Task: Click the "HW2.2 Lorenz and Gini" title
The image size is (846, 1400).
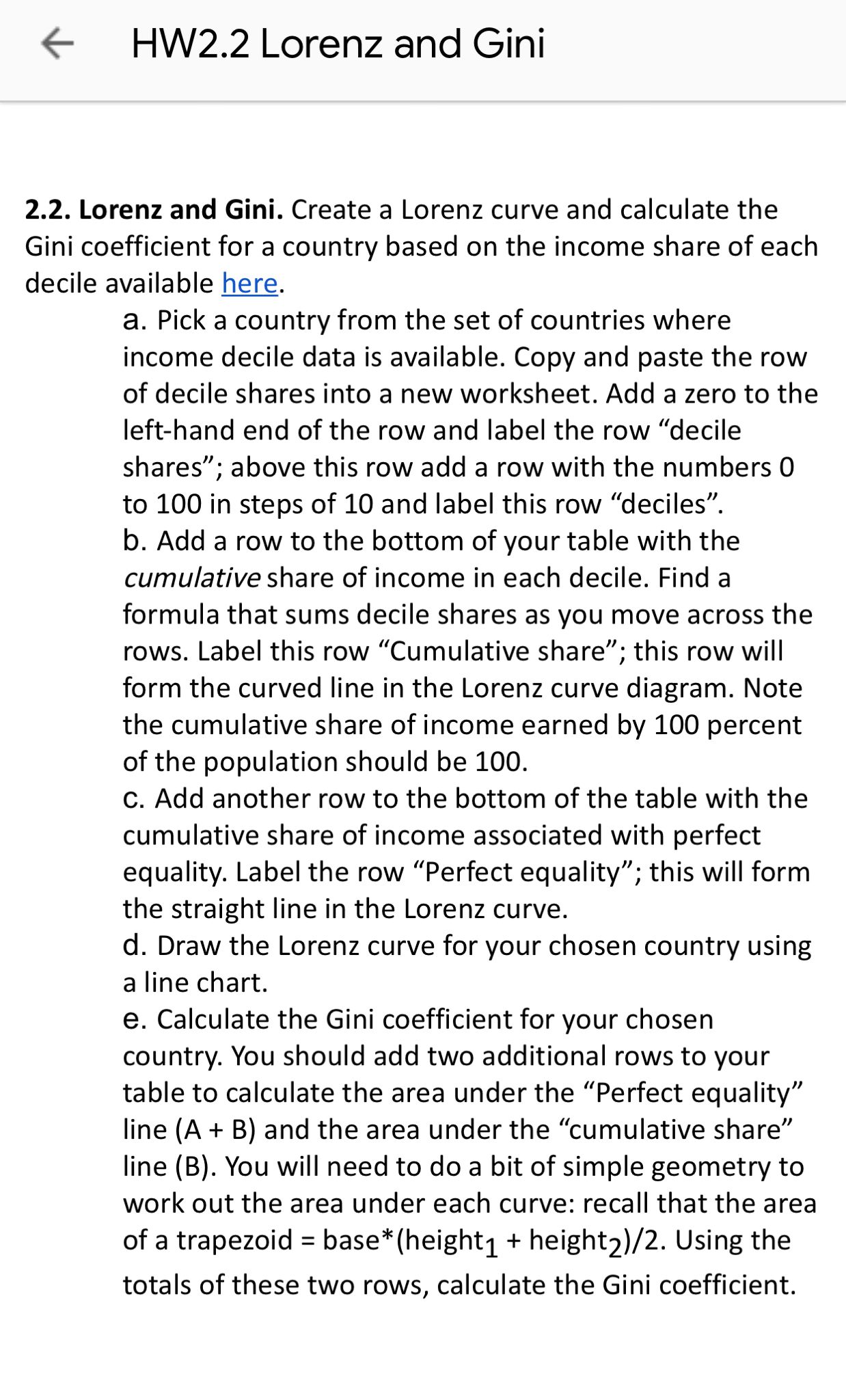Action: (x=338, y=45)
